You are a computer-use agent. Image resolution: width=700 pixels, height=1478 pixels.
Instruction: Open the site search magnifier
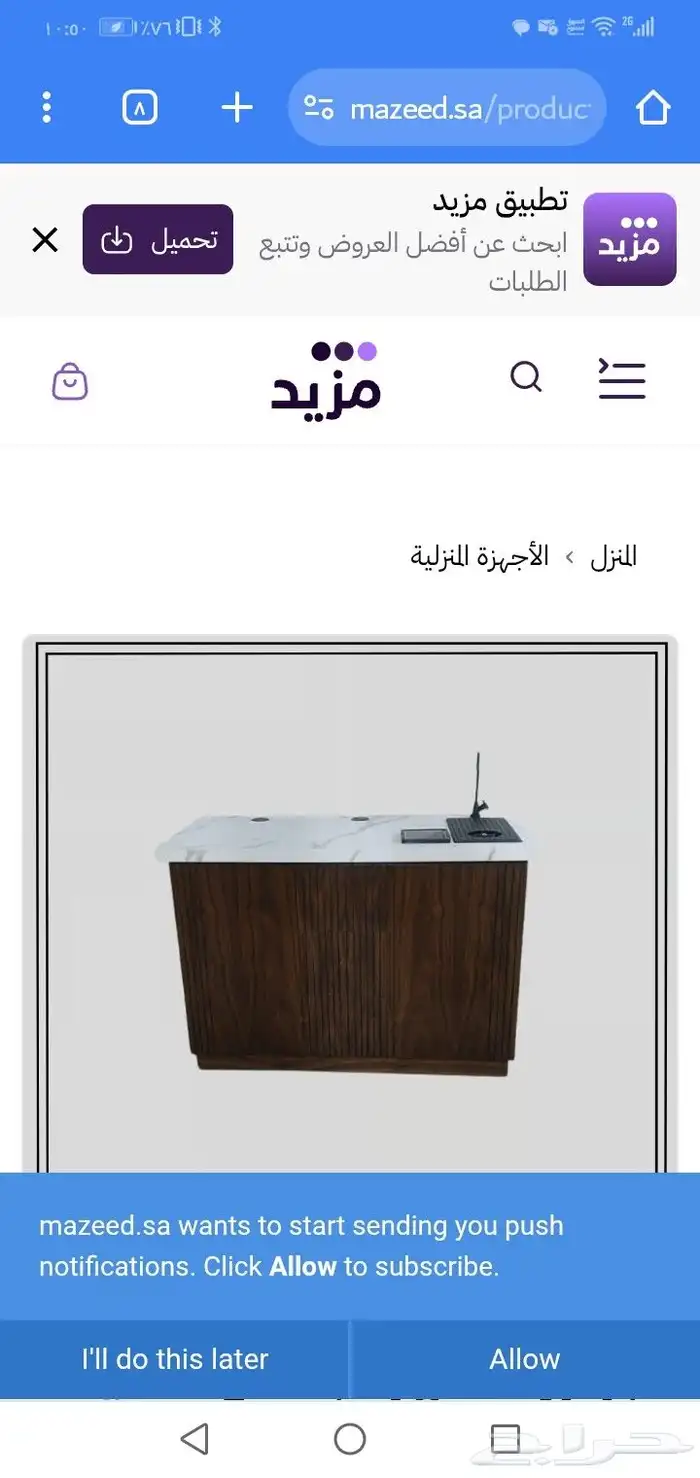pos(526,378)
